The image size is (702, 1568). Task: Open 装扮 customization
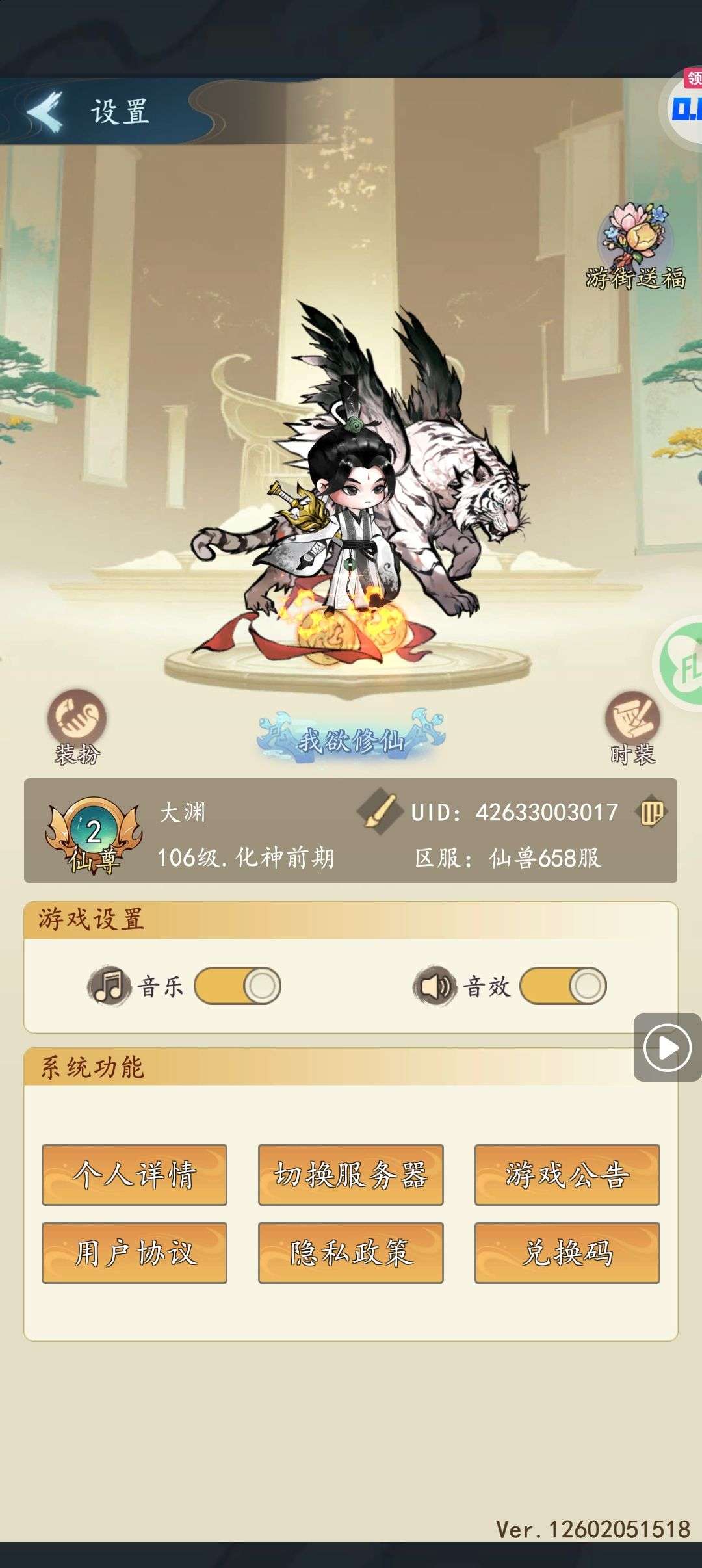[x=77, y=727]
